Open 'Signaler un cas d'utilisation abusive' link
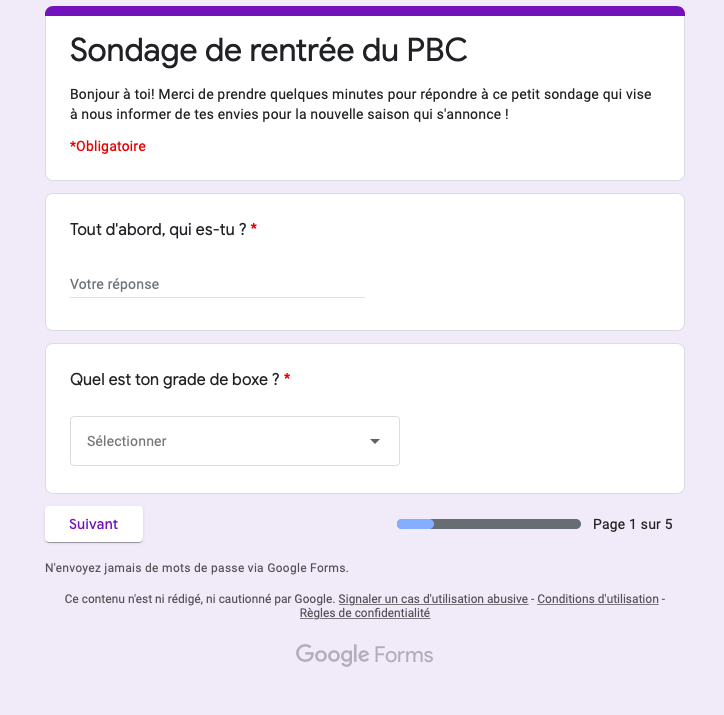 pos(433,599)
